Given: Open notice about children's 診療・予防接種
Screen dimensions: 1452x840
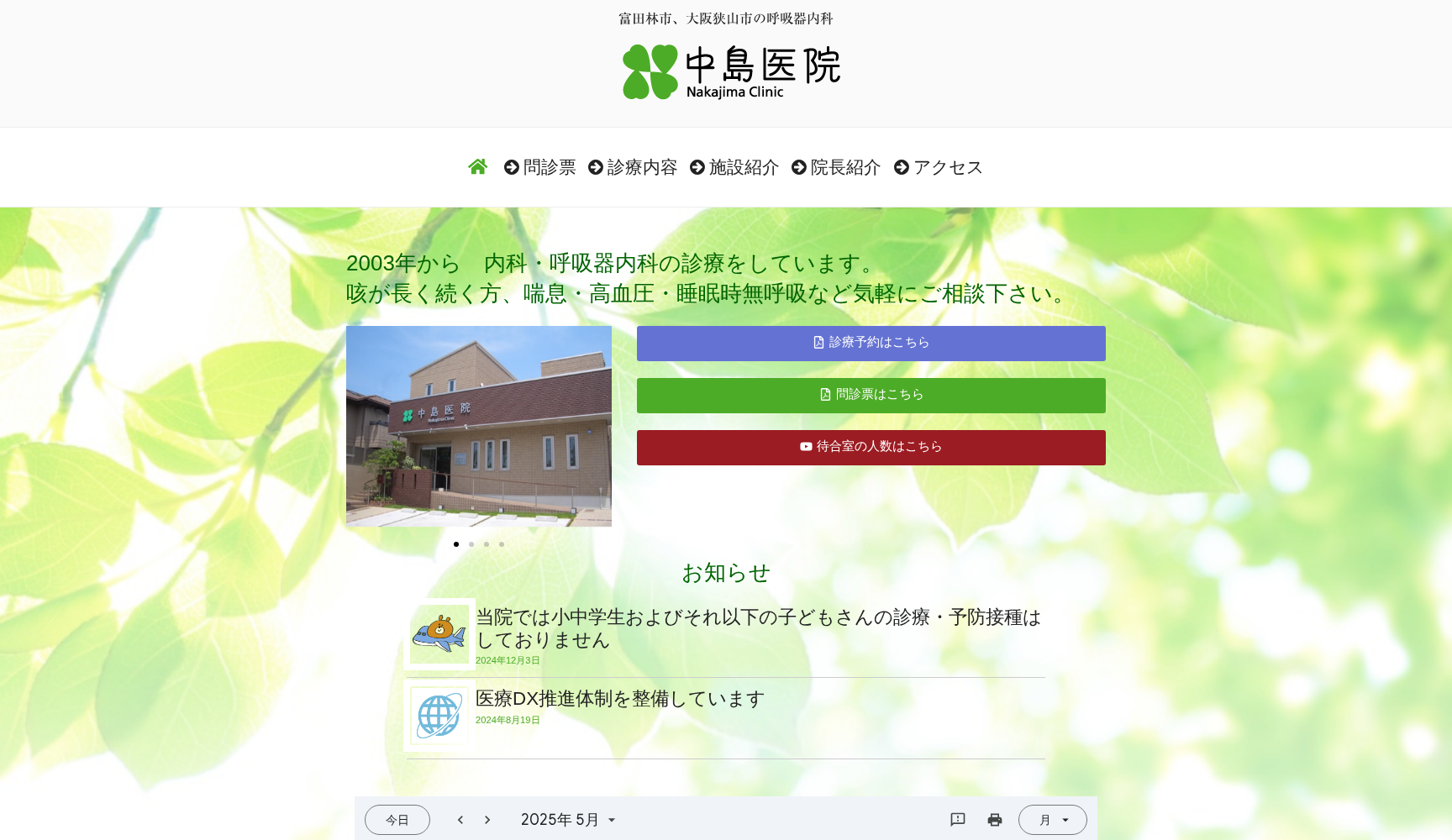Looking at the screenshot, I should [758, 628].
